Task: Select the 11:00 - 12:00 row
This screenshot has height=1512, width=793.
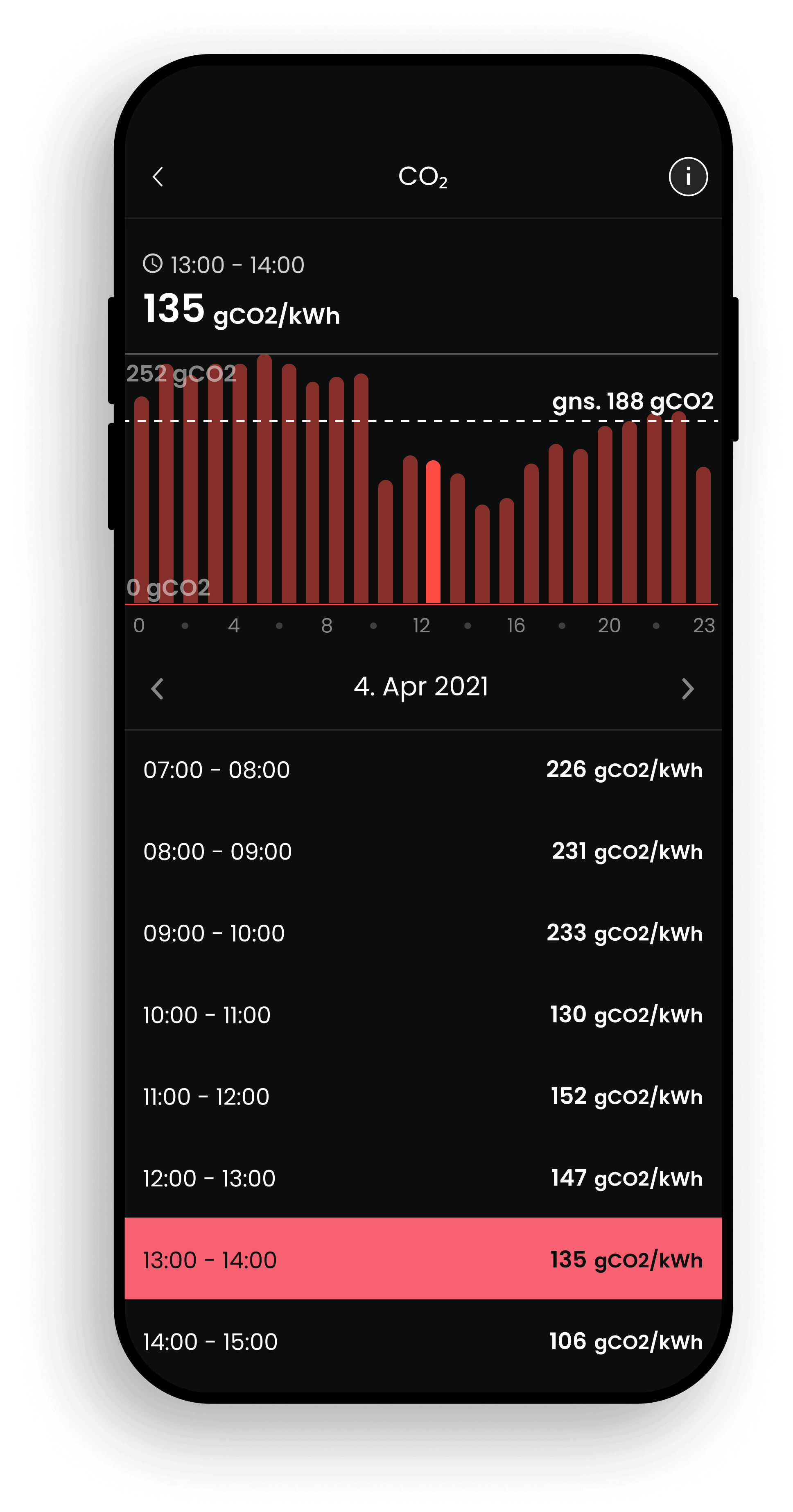Action: 422,1096
